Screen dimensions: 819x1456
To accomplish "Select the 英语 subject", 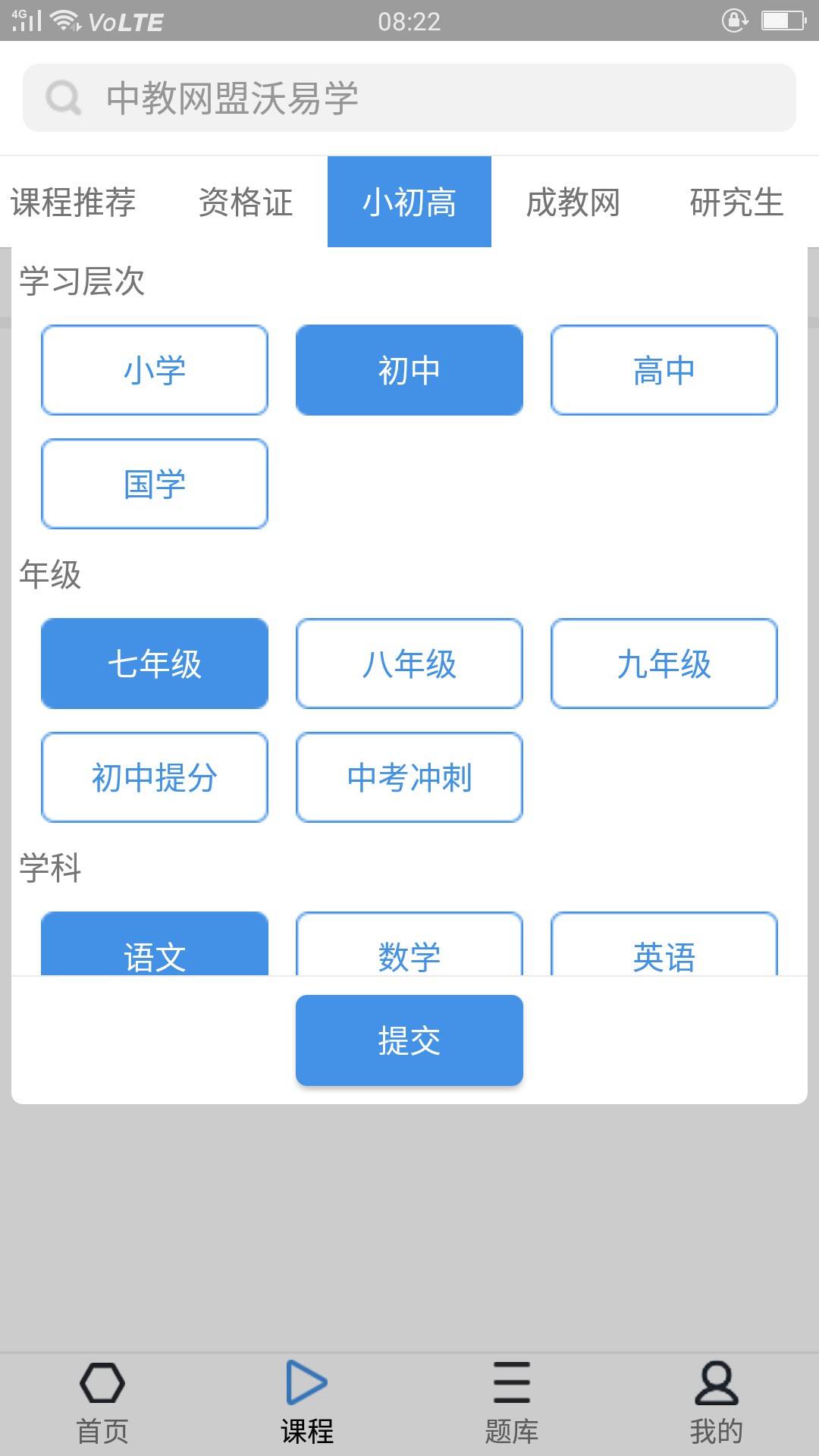I will pos(664,944).
